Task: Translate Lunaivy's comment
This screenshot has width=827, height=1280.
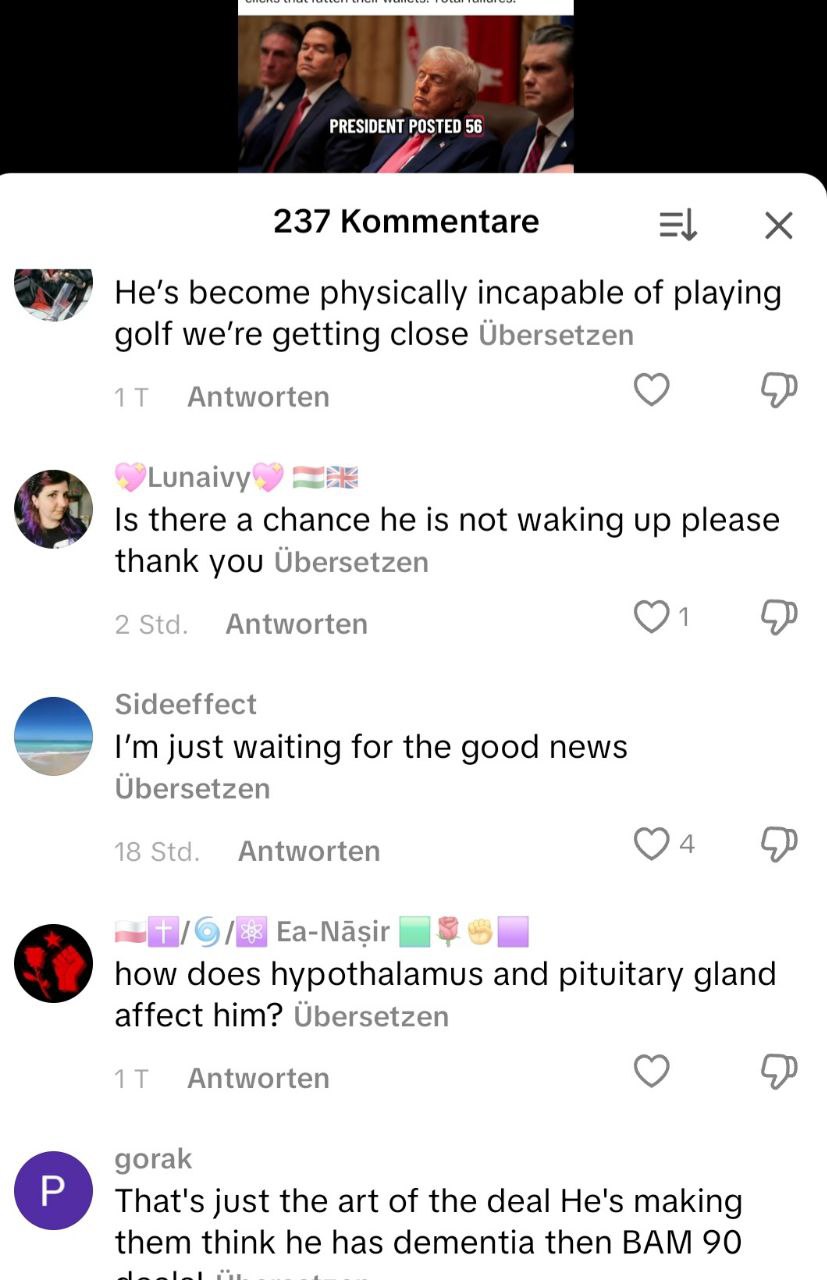Action: click(351, 562)
